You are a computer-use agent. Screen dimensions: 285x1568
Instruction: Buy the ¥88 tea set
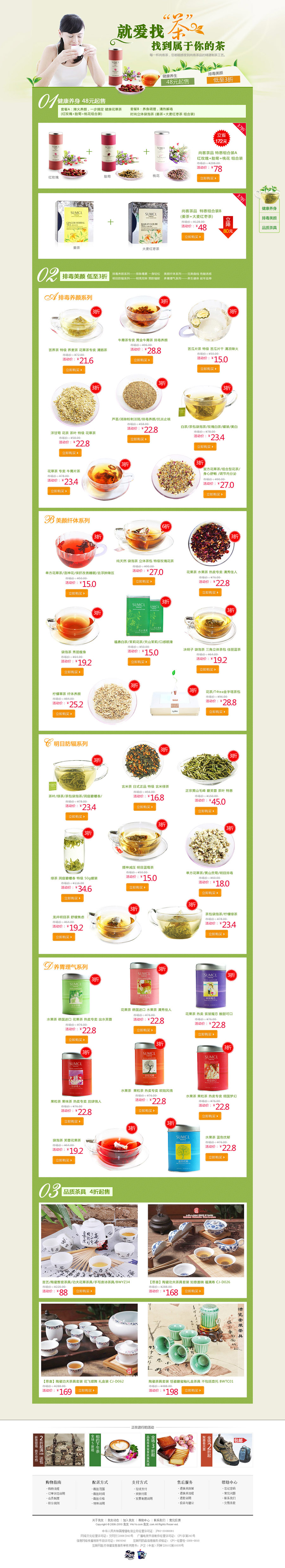coord(83,1292)
